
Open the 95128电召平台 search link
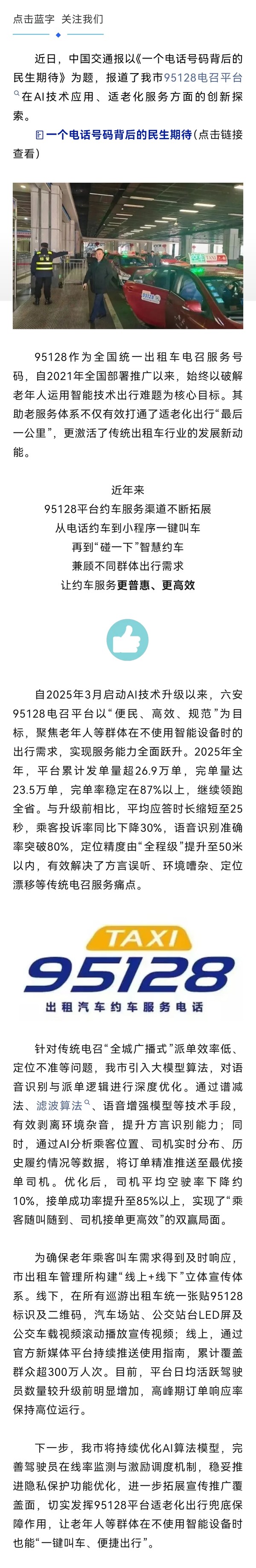tap(202, 77)
